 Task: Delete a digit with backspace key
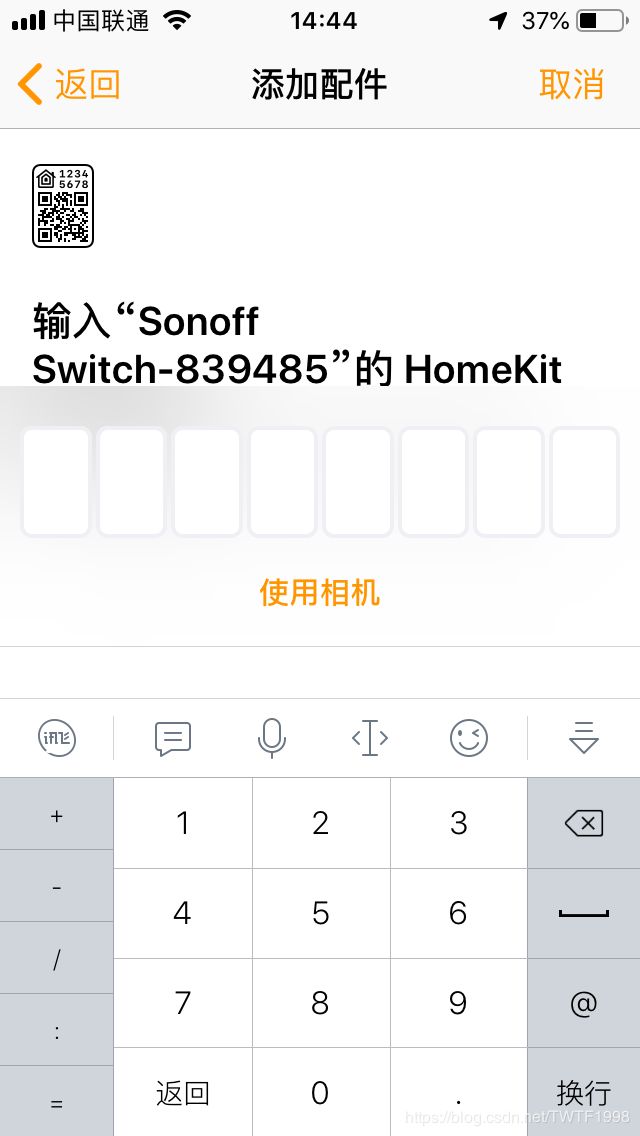[x=583, y=822]
